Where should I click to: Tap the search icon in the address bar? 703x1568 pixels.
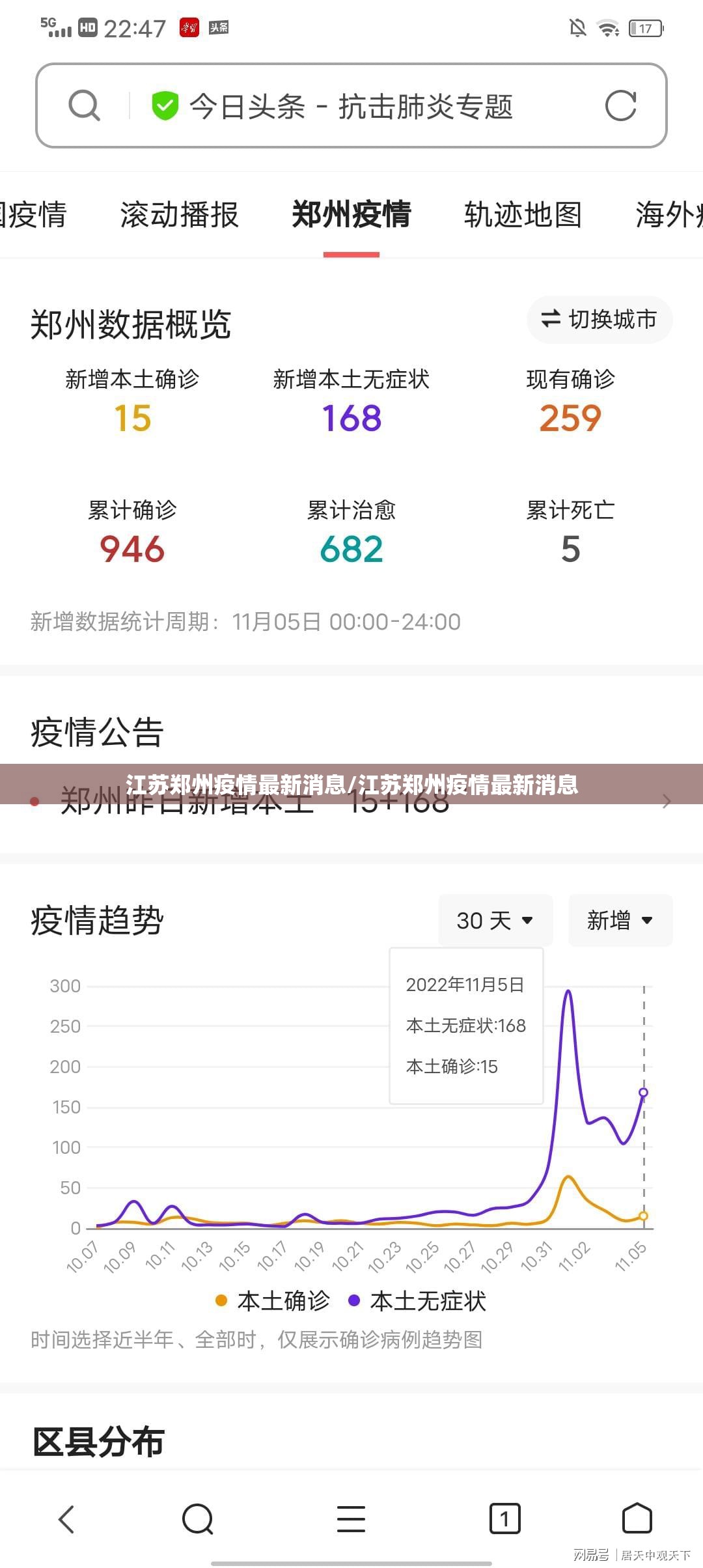click(84, 105)
